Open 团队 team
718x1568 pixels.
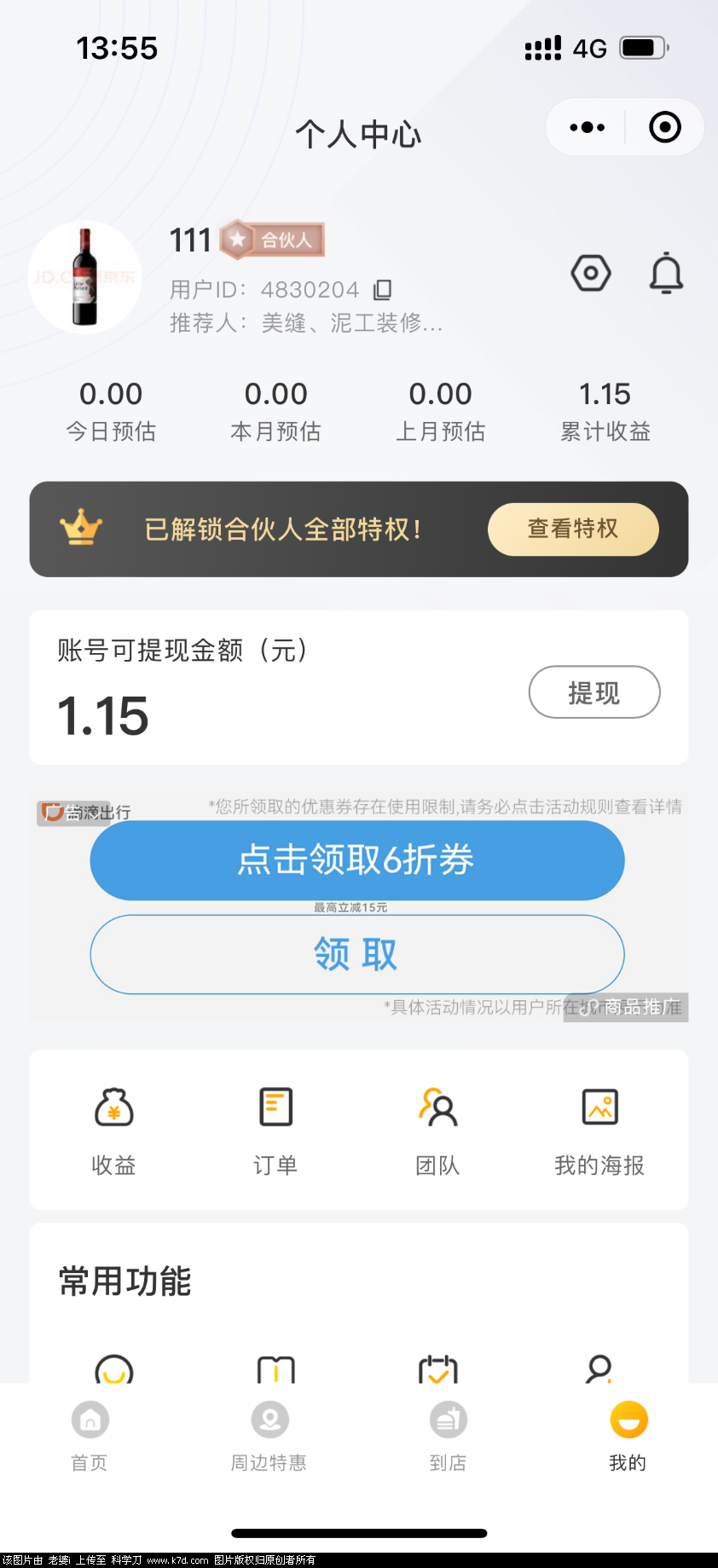(x=437, y=1131)
